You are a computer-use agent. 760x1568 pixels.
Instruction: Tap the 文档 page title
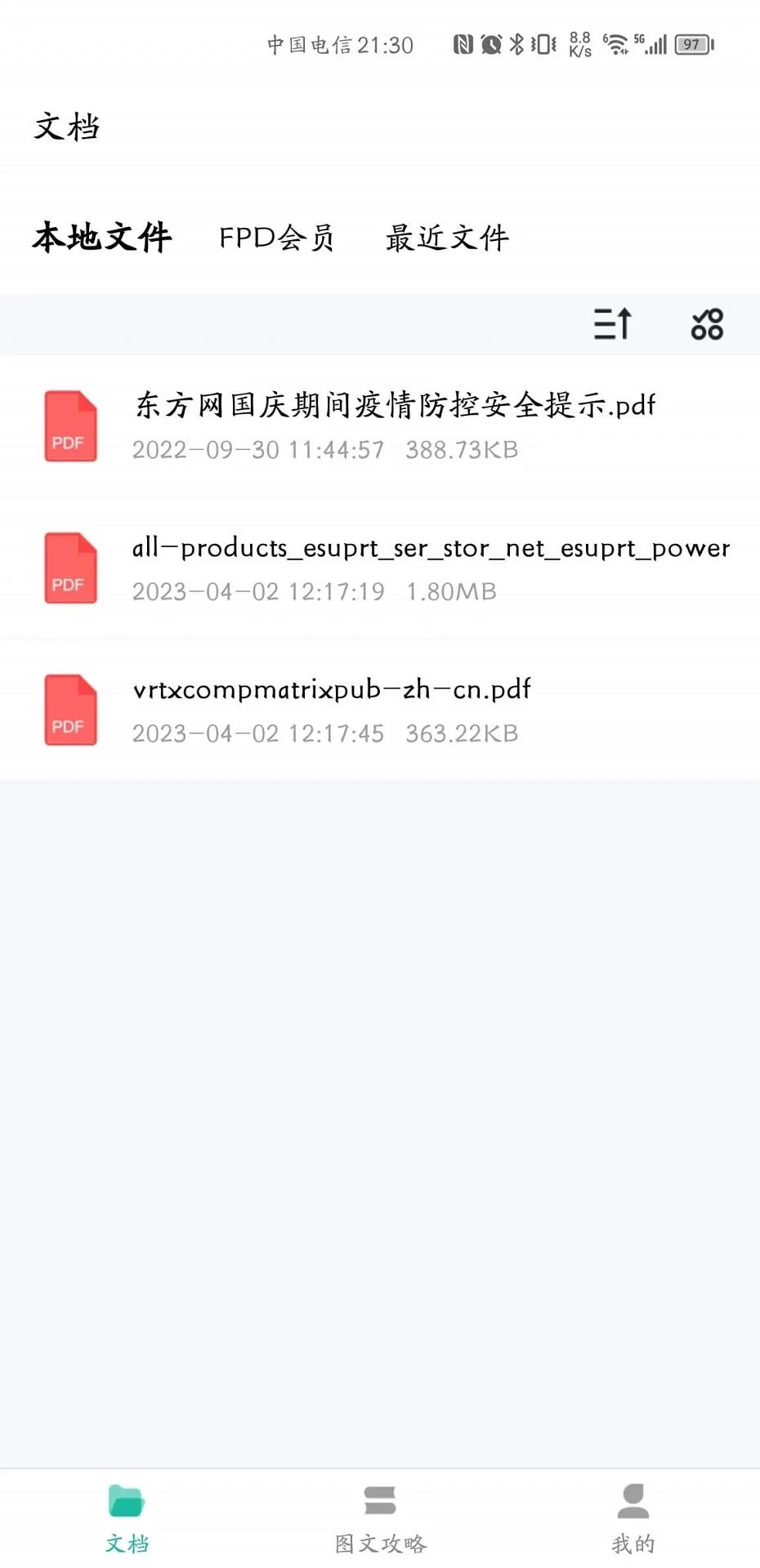pyautogui.click(x=66, y=127)
